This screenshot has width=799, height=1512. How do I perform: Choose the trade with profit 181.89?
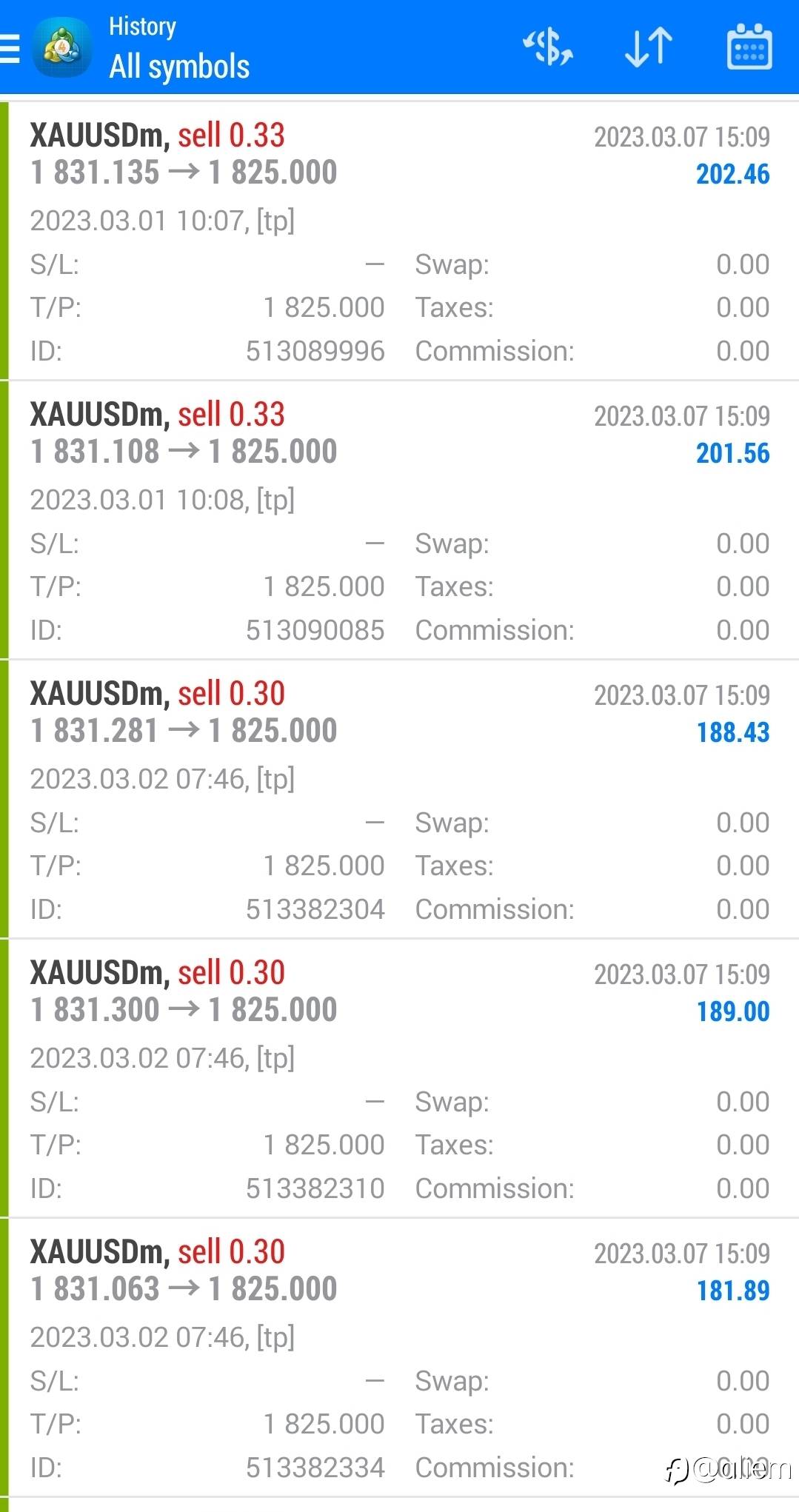[x=400, y=1358]
